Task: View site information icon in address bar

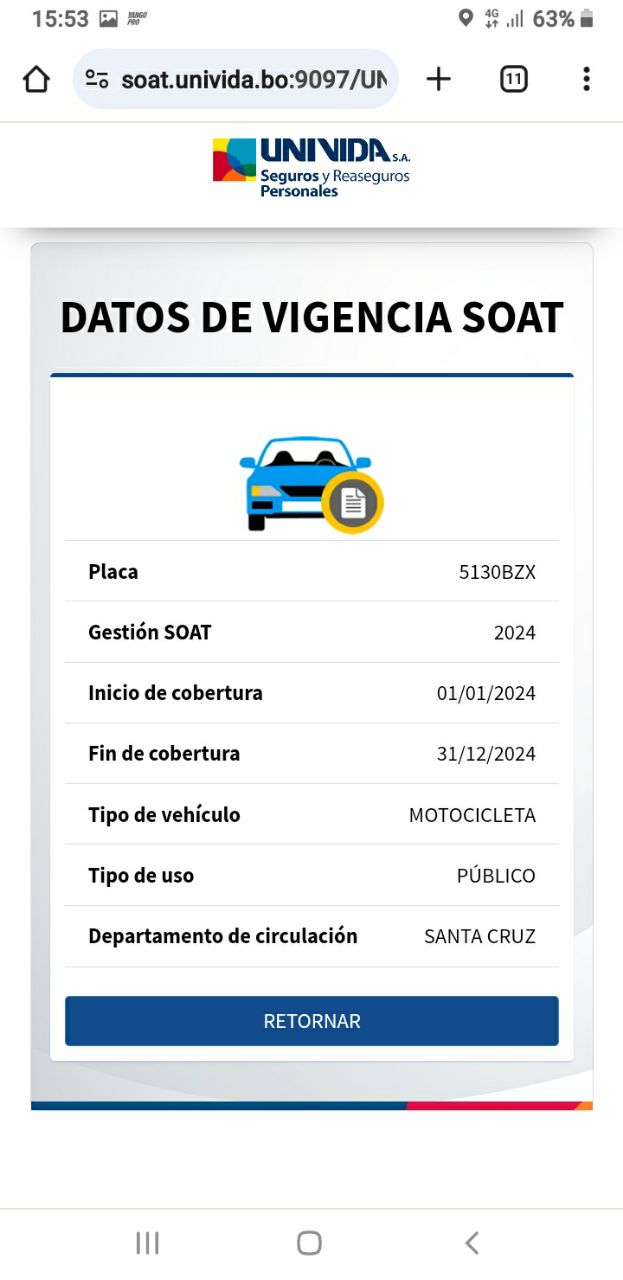Action: [x=97, y=80]
